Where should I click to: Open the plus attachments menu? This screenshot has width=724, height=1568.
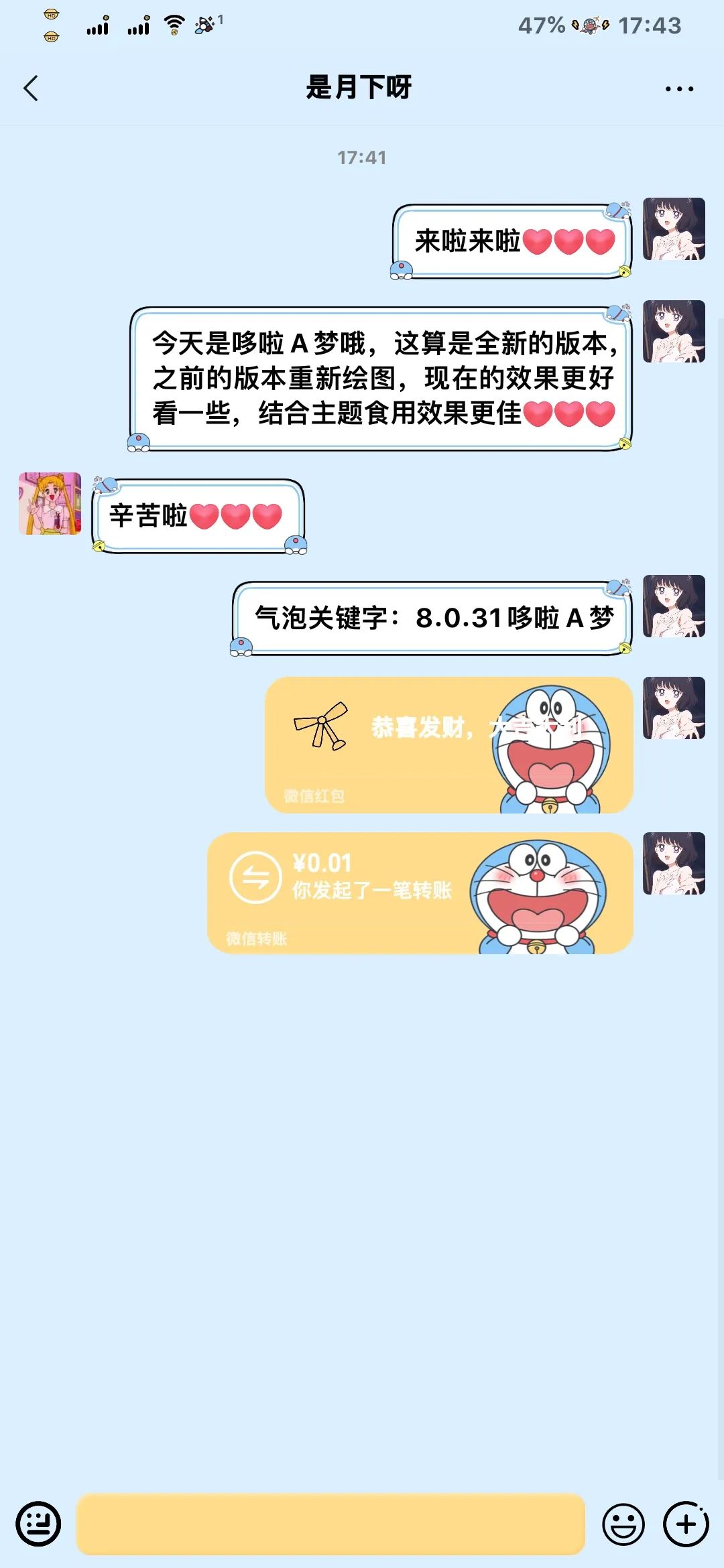click(x=686, y=1524)
